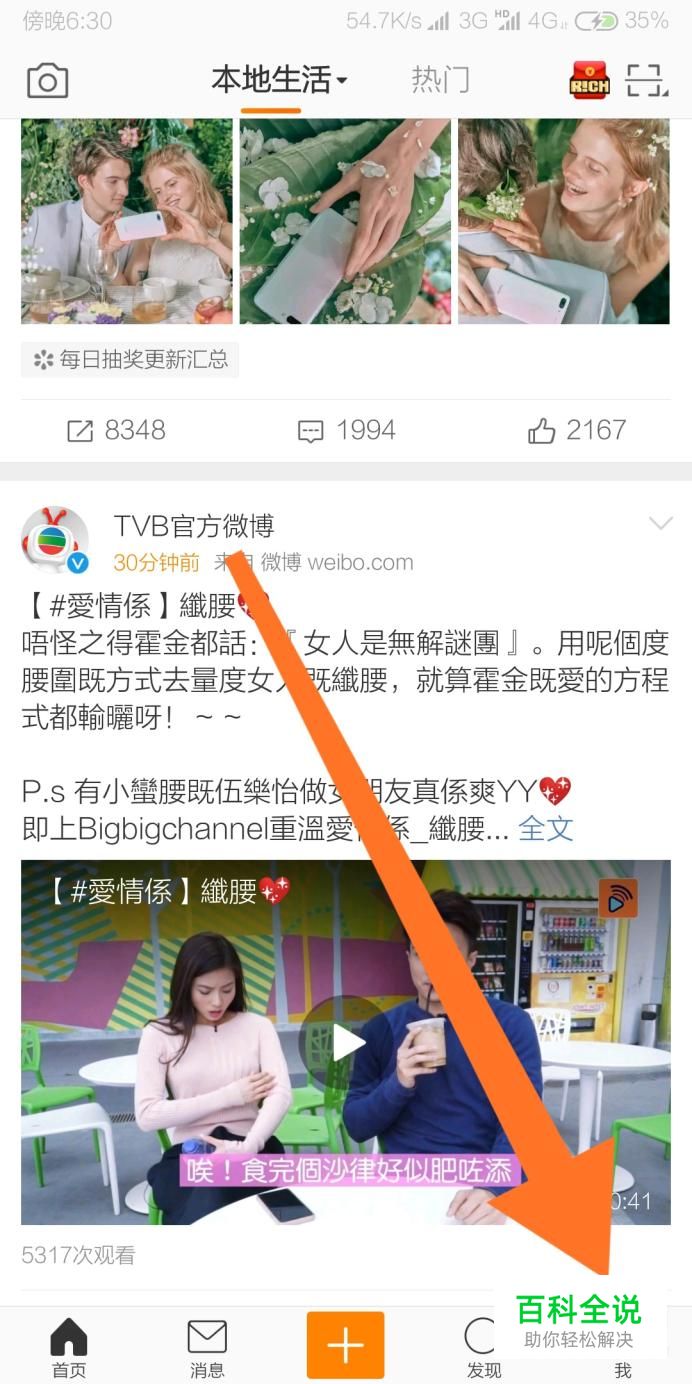Like the post with 2167 likes
The image size is (692, 1384).
[577, 431]
